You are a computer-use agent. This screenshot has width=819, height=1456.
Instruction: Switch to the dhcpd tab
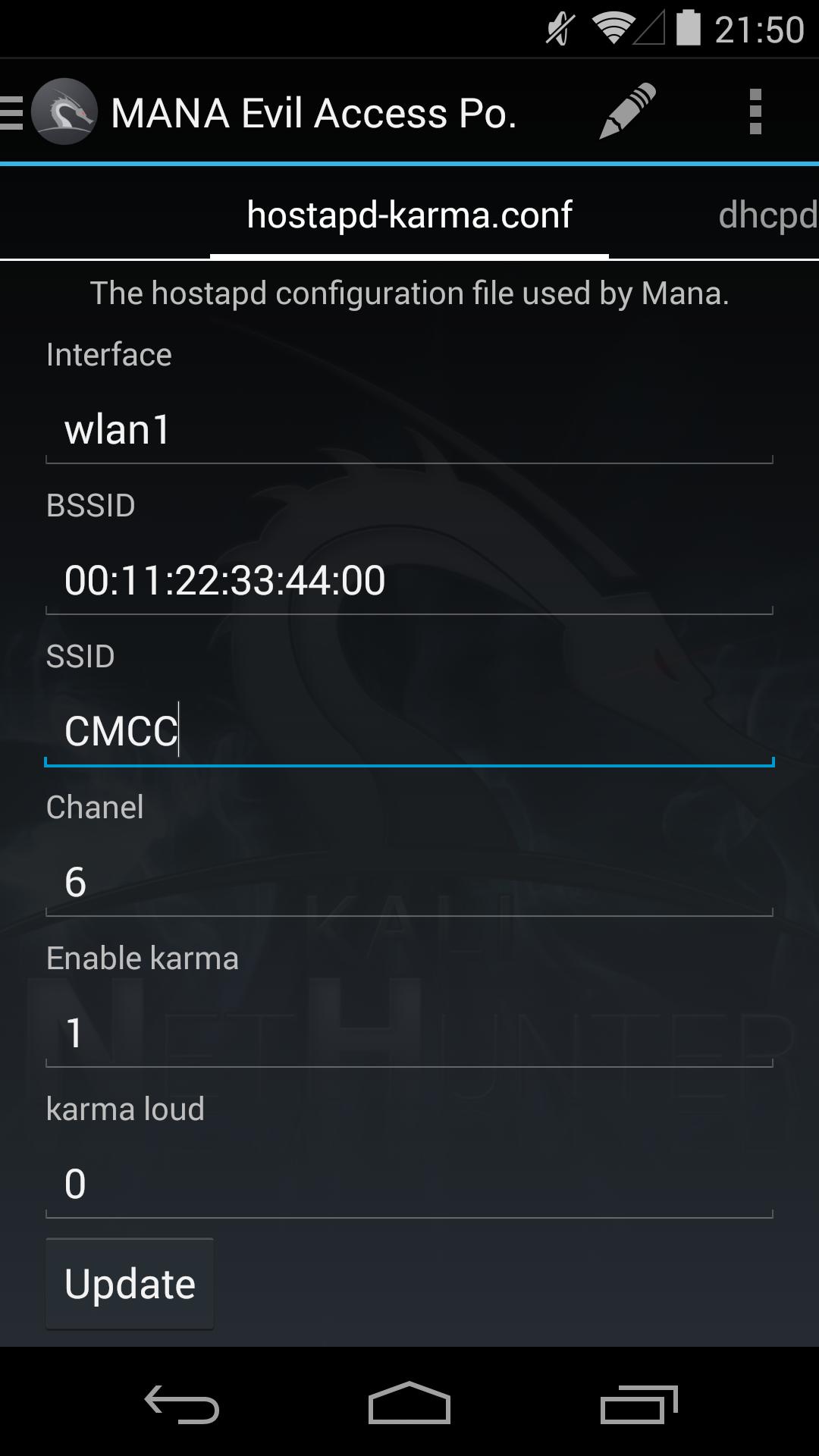(766, 215)
